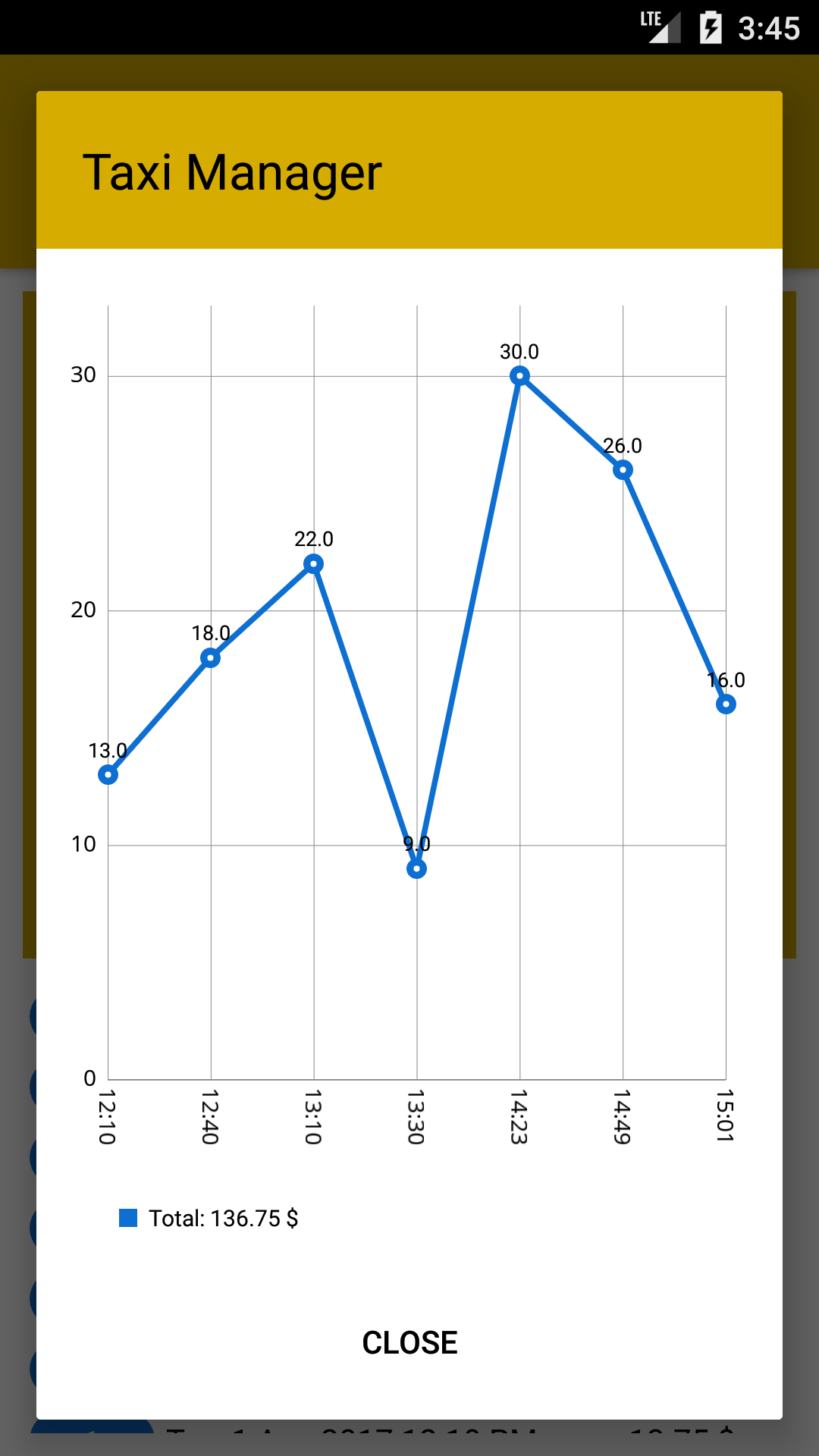
Task: Close the Taxi Manager chart dialog
Action: 409,1343
